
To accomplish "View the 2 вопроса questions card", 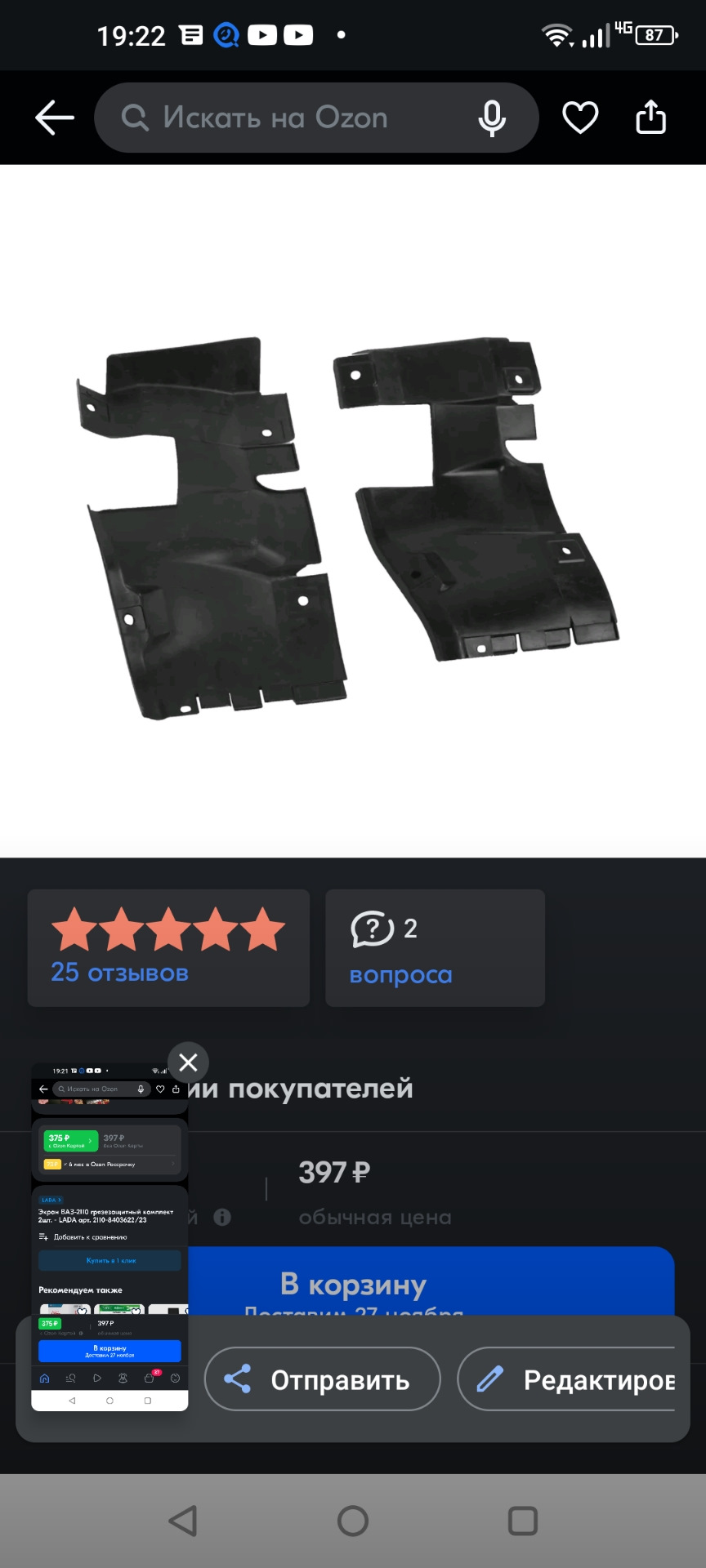I will 435,947.
